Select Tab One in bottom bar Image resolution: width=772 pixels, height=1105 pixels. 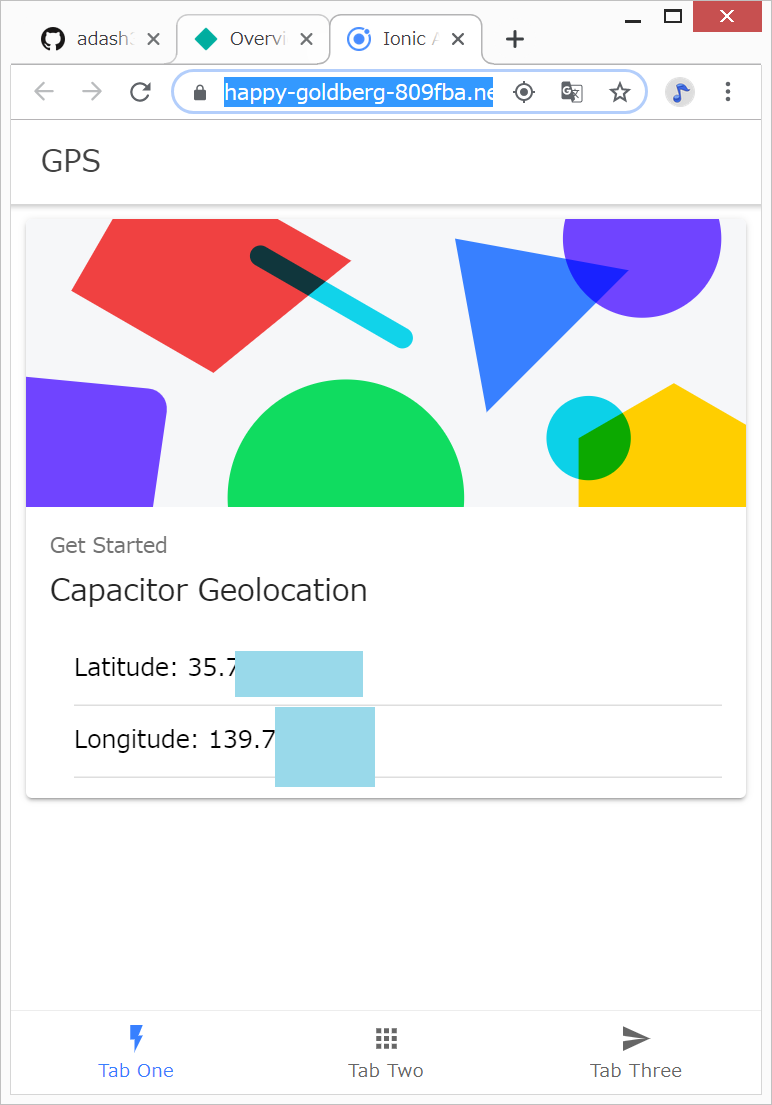[136, 1052]
